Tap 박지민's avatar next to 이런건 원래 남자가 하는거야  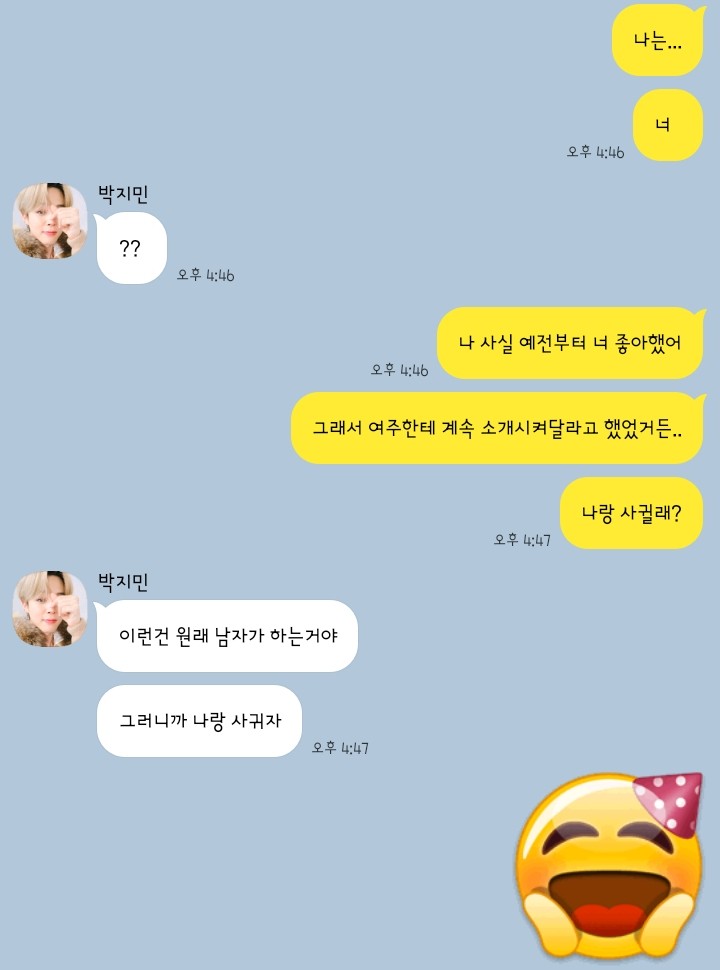point(50,609)
